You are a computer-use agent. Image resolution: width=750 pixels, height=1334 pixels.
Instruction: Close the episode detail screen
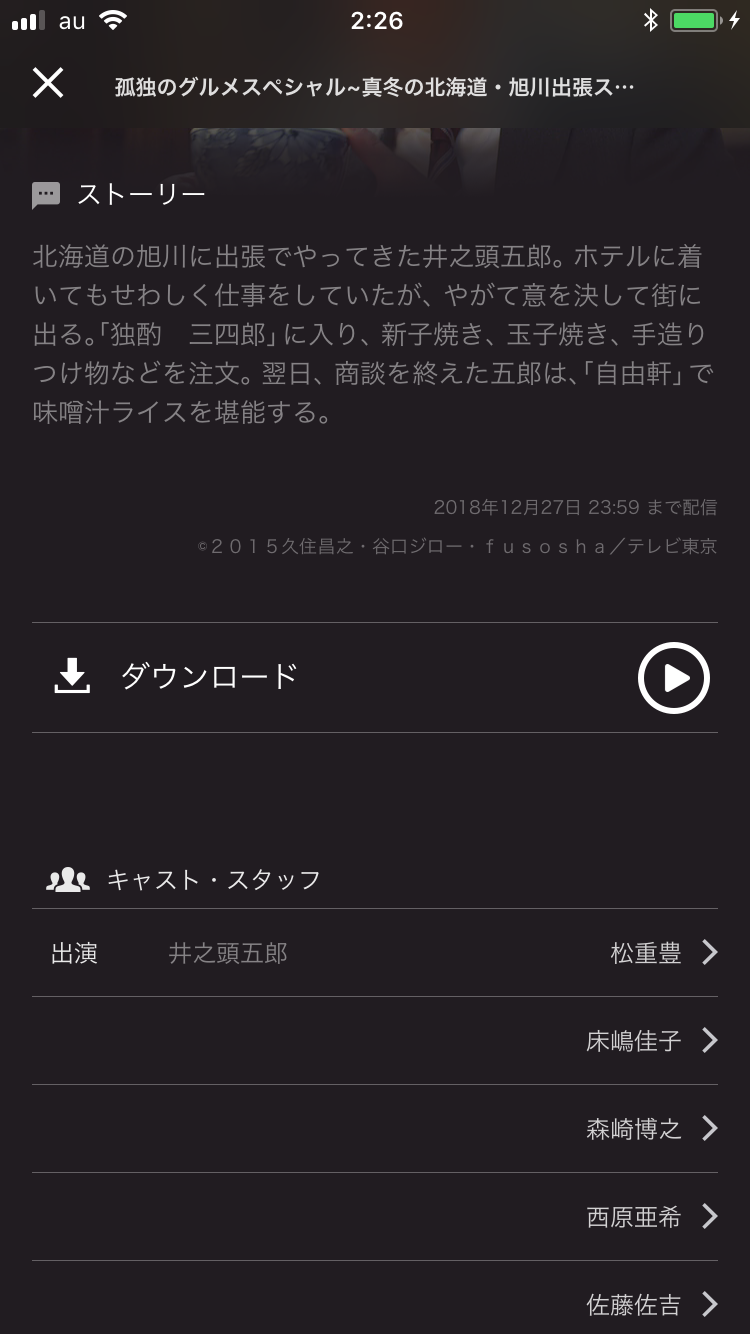click(47, 83)
